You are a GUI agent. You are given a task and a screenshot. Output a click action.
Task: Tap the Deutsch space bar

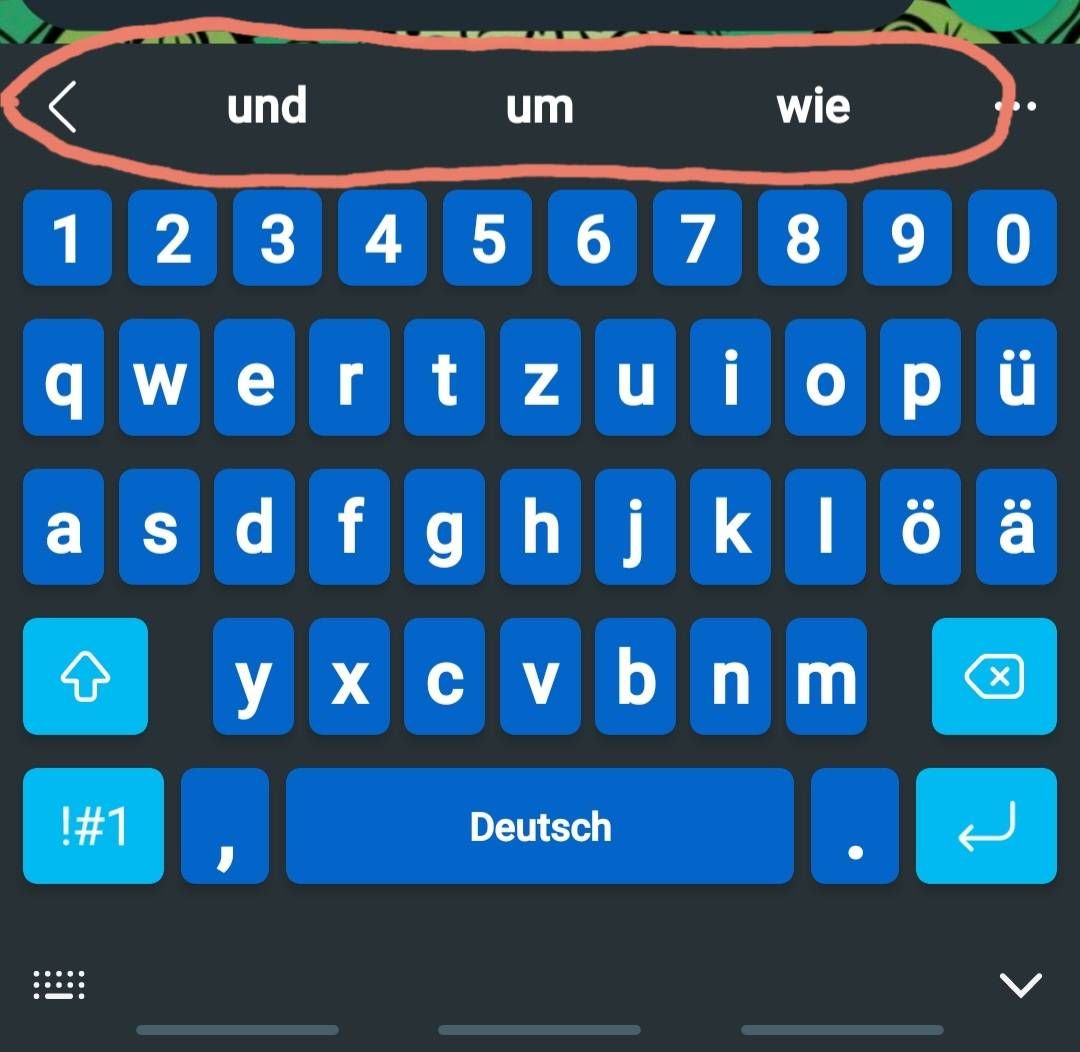[540, 826]
